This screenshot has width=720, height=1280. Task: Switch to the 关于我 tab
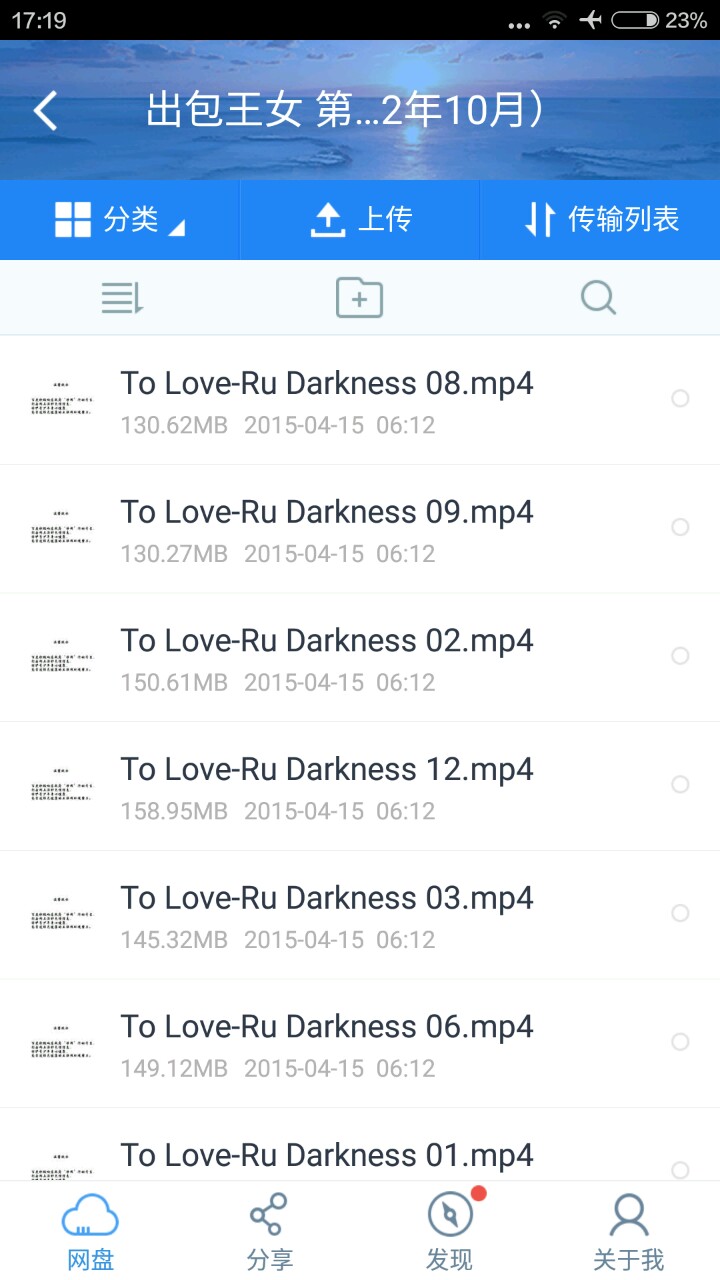(x=628, y=1232)
